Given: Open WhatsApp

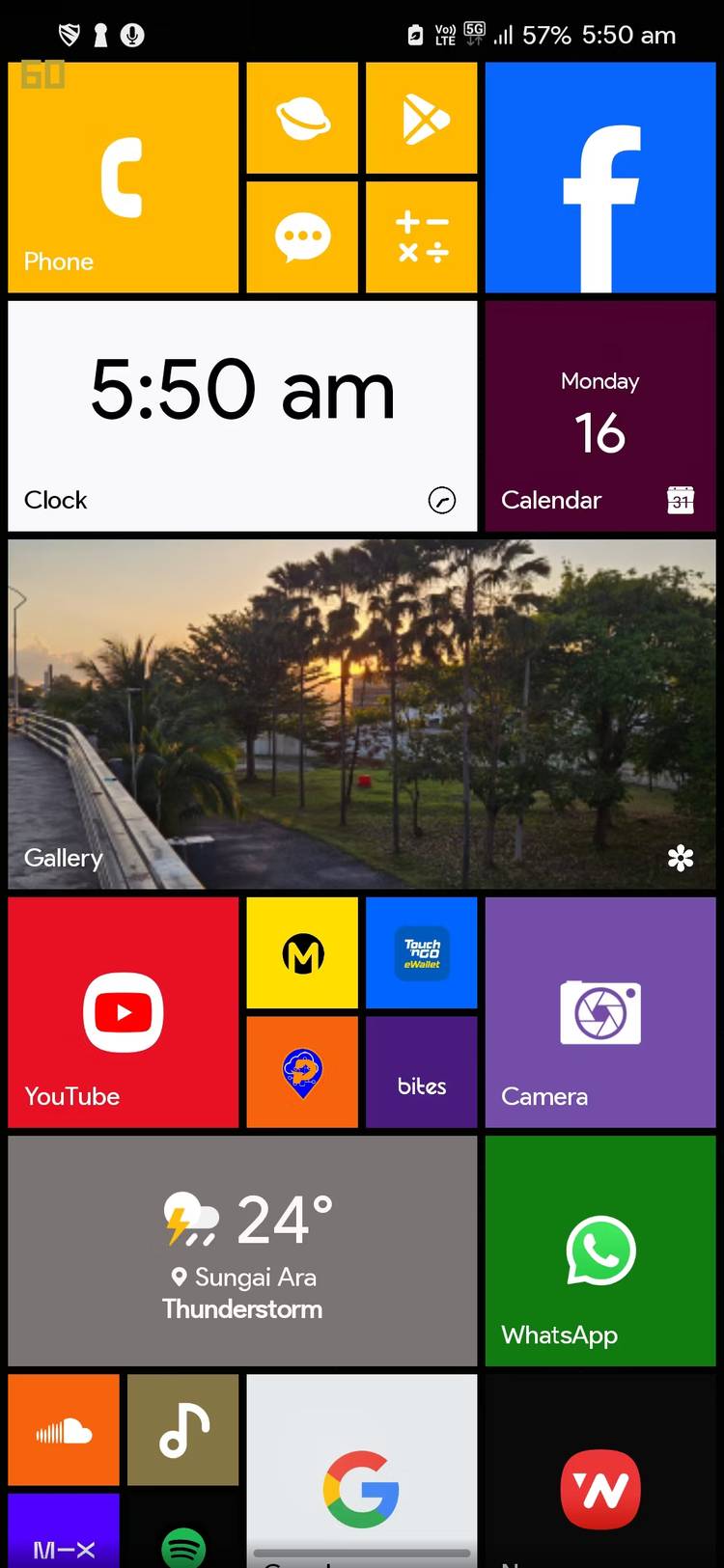Looking at the screenshot, I should 599,1251.
